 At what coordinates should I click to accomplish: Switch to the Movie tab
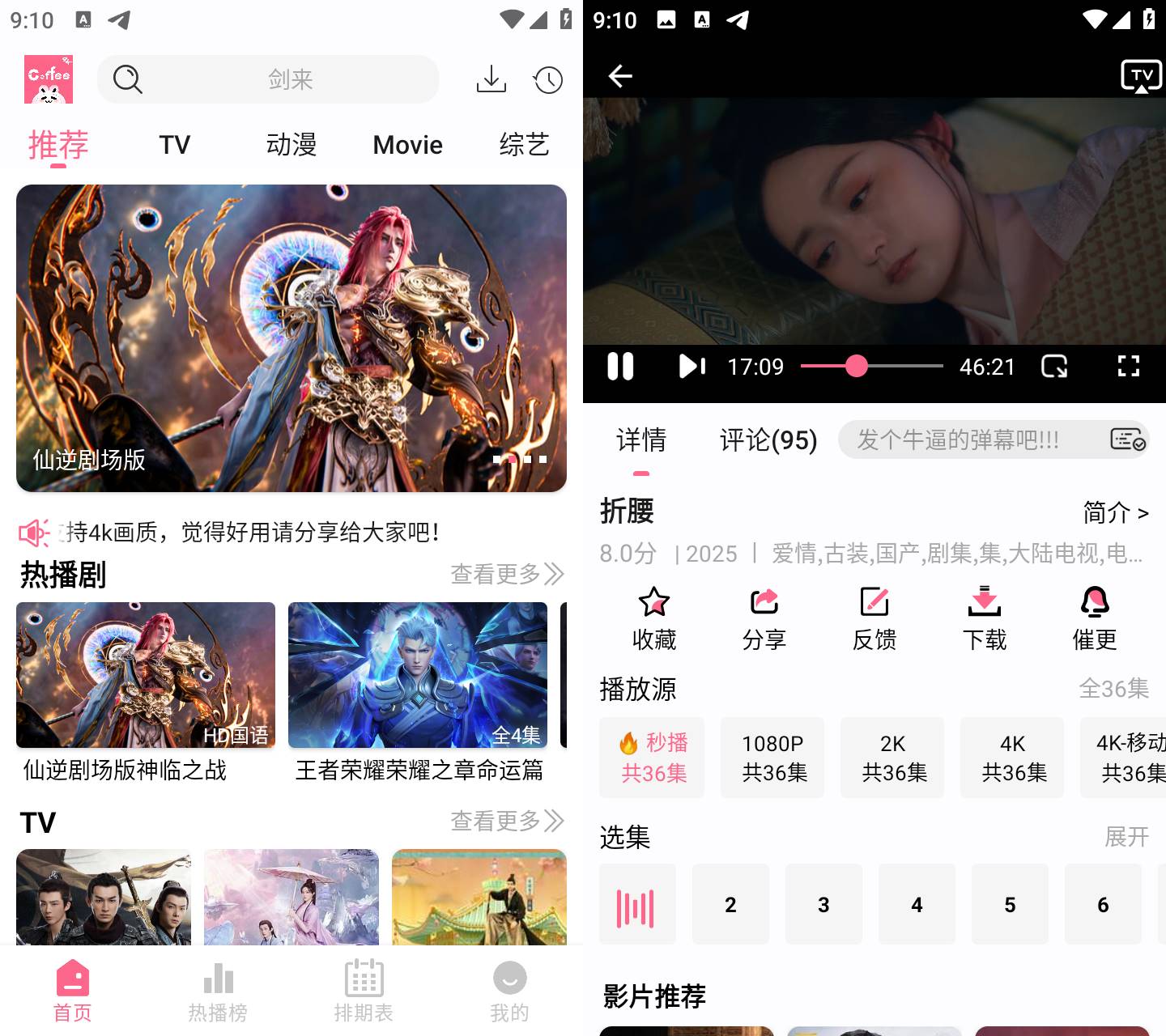click(x=407, y=145)
